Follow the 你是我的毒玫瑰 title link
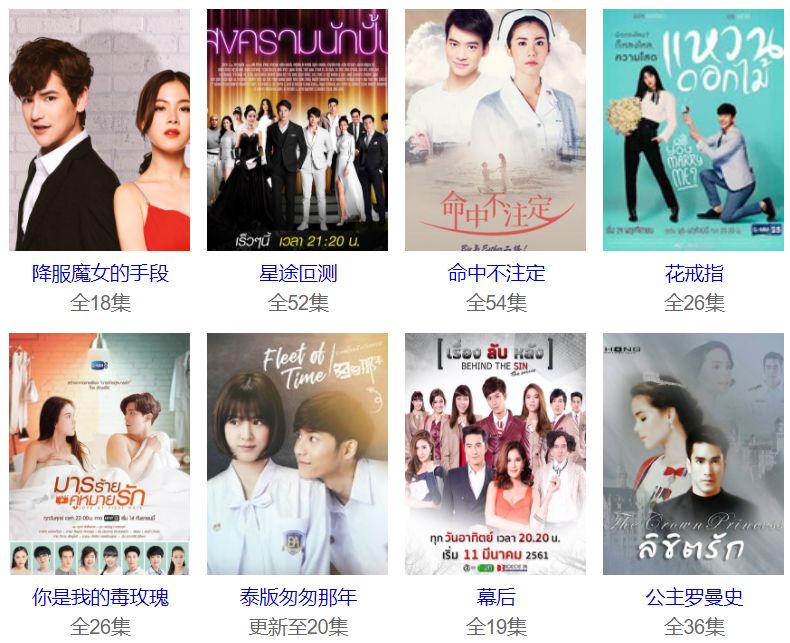The width and height of the screenshot is (790, 643). 100,597
